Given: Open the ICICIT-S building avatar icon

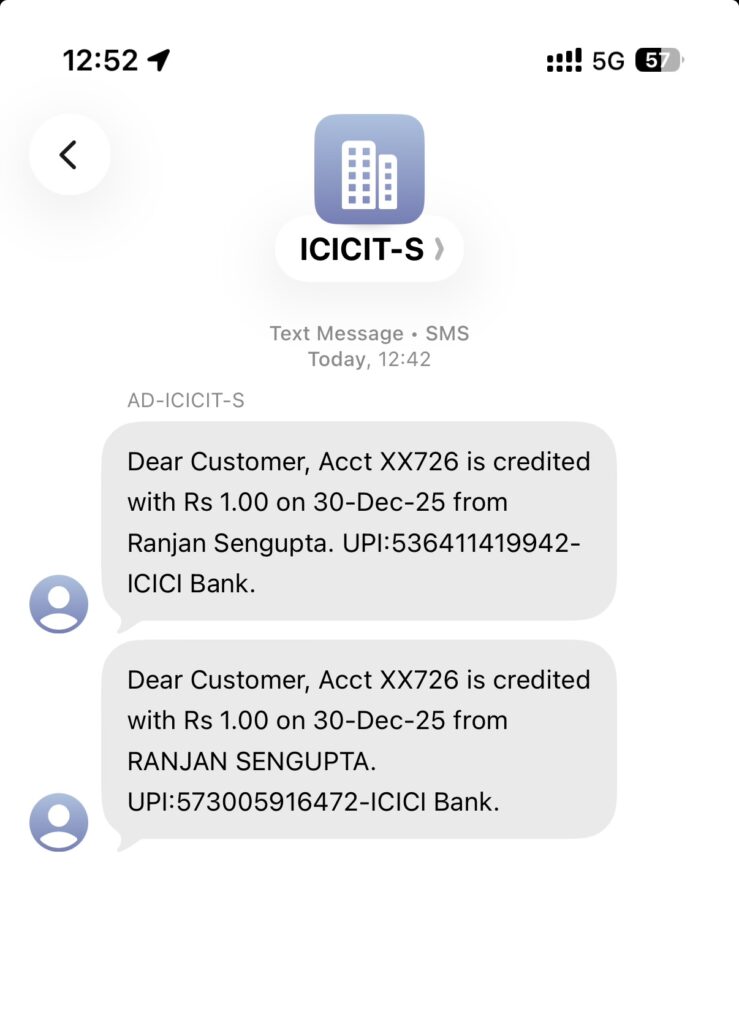Looking at the screenshot, I should (369, 170).
